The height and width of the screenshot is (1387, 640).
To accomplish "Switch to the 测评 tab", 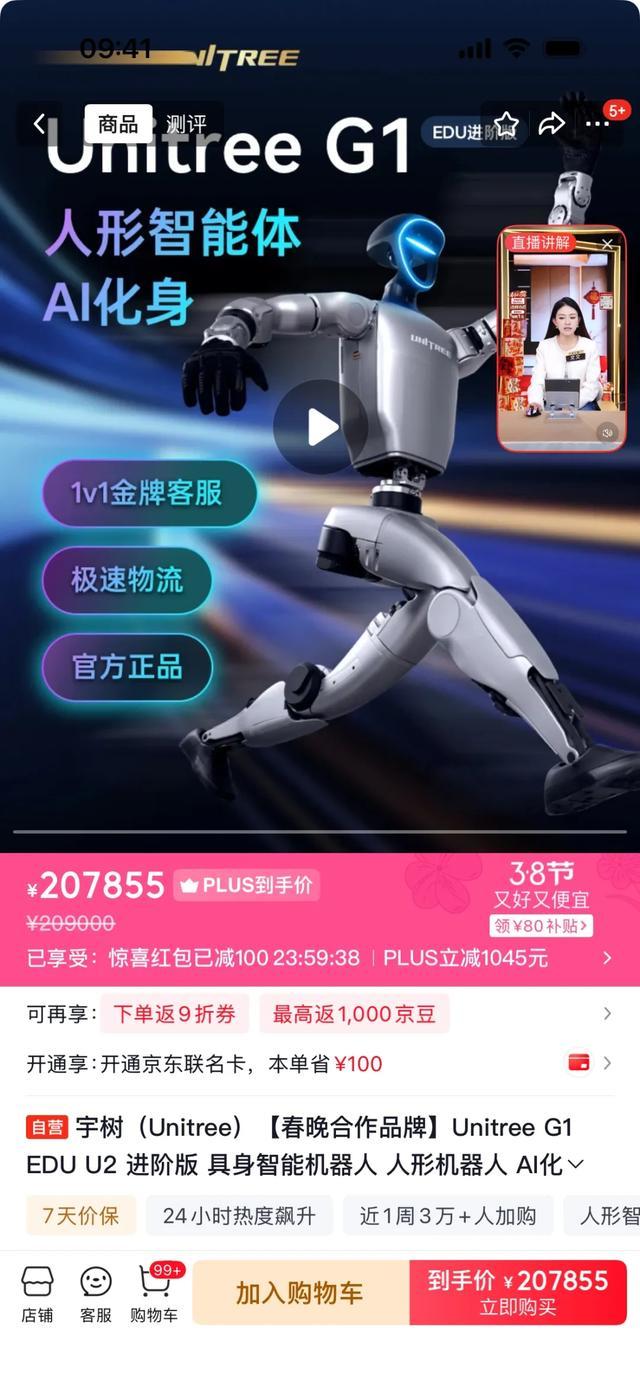I will click(x=186, y=124).
